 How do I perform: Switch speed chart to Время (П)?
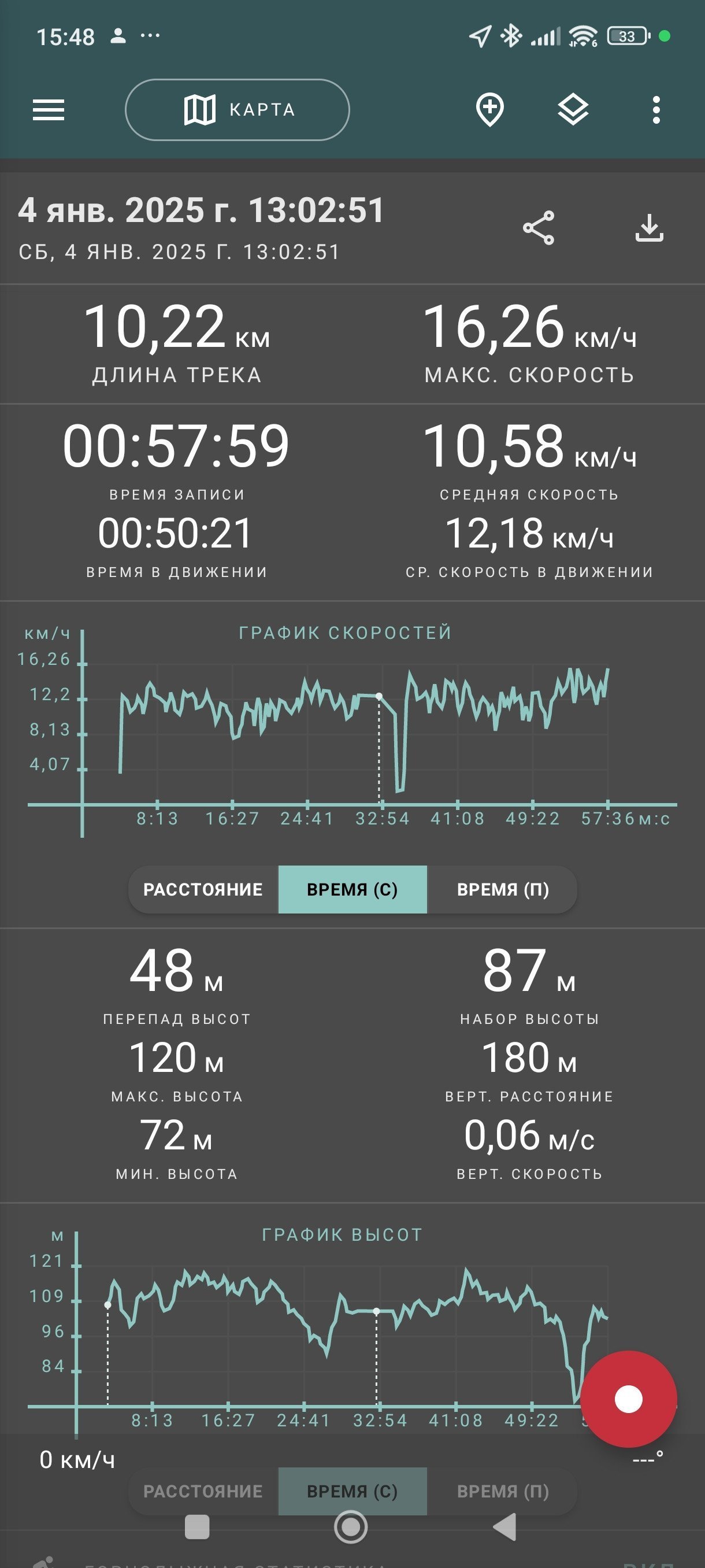[502, 889]
